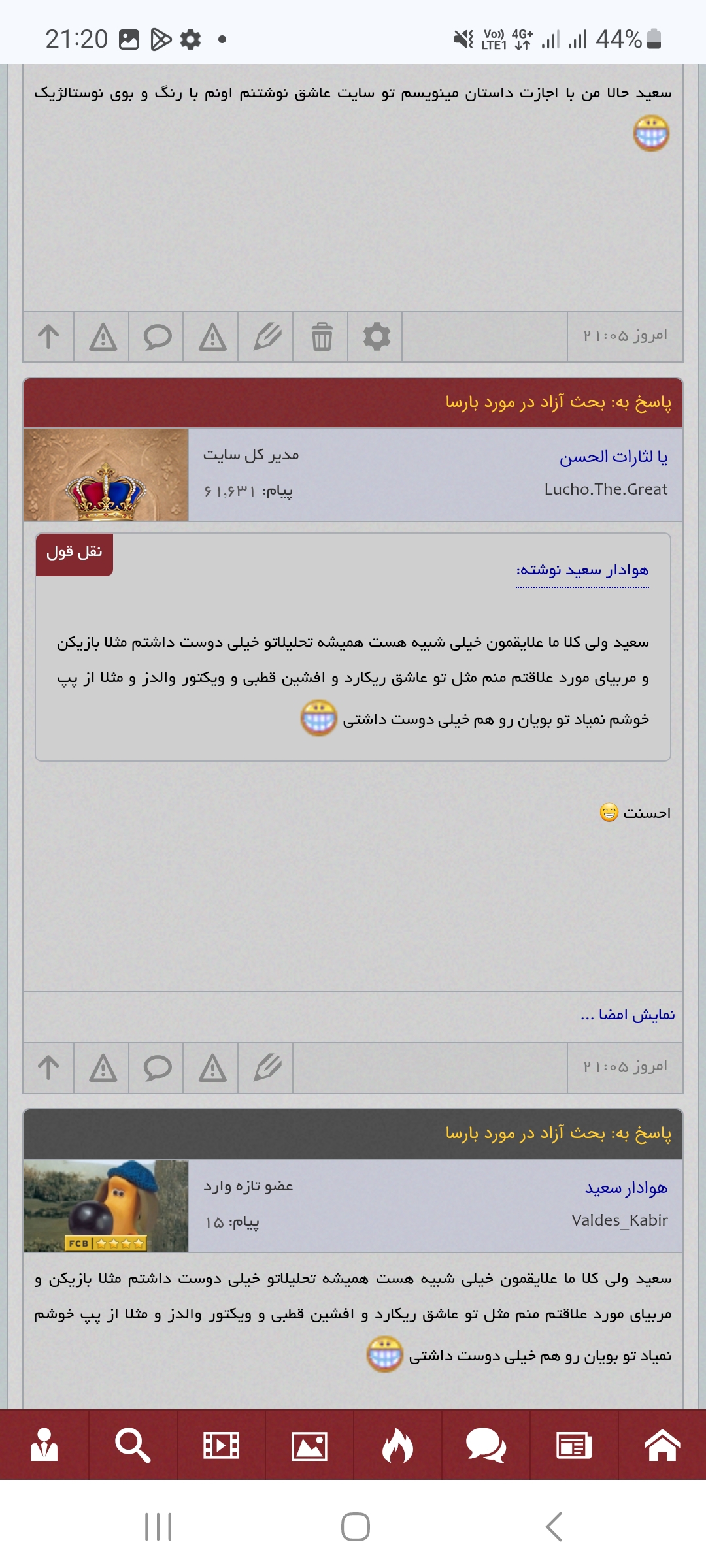Open the video section icon

(221, 1445)
